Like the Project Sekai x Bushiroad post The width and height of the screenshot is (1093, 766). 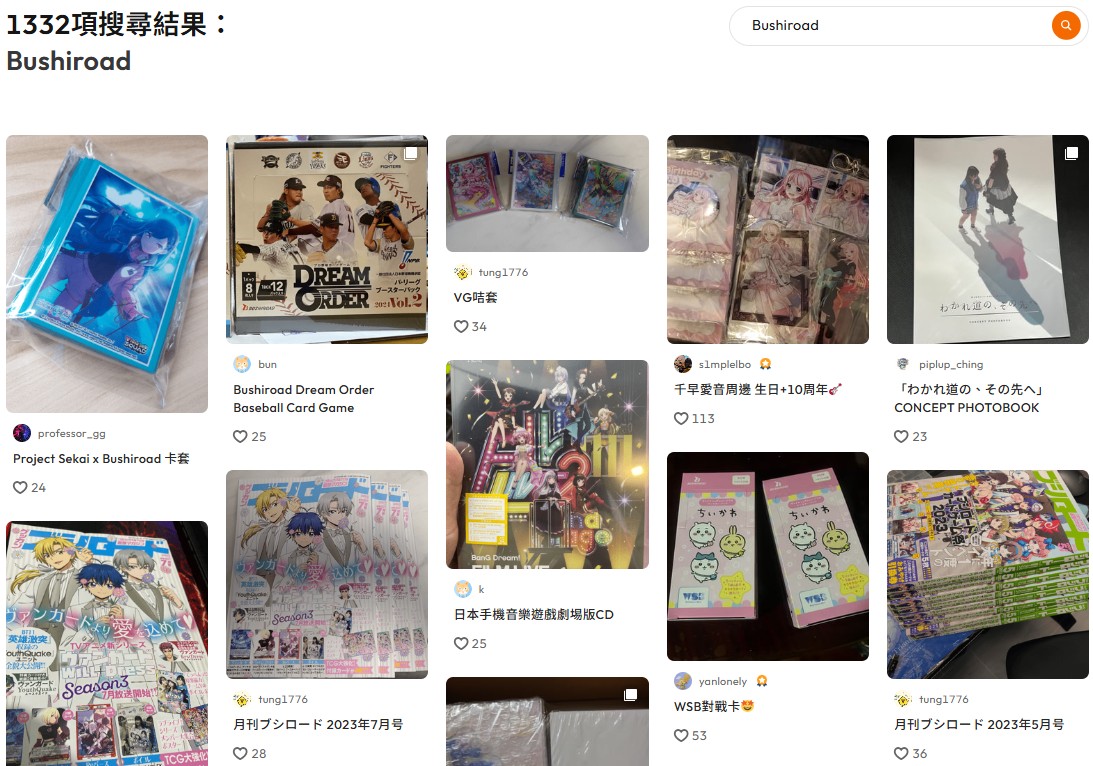(x=20, y=488)
